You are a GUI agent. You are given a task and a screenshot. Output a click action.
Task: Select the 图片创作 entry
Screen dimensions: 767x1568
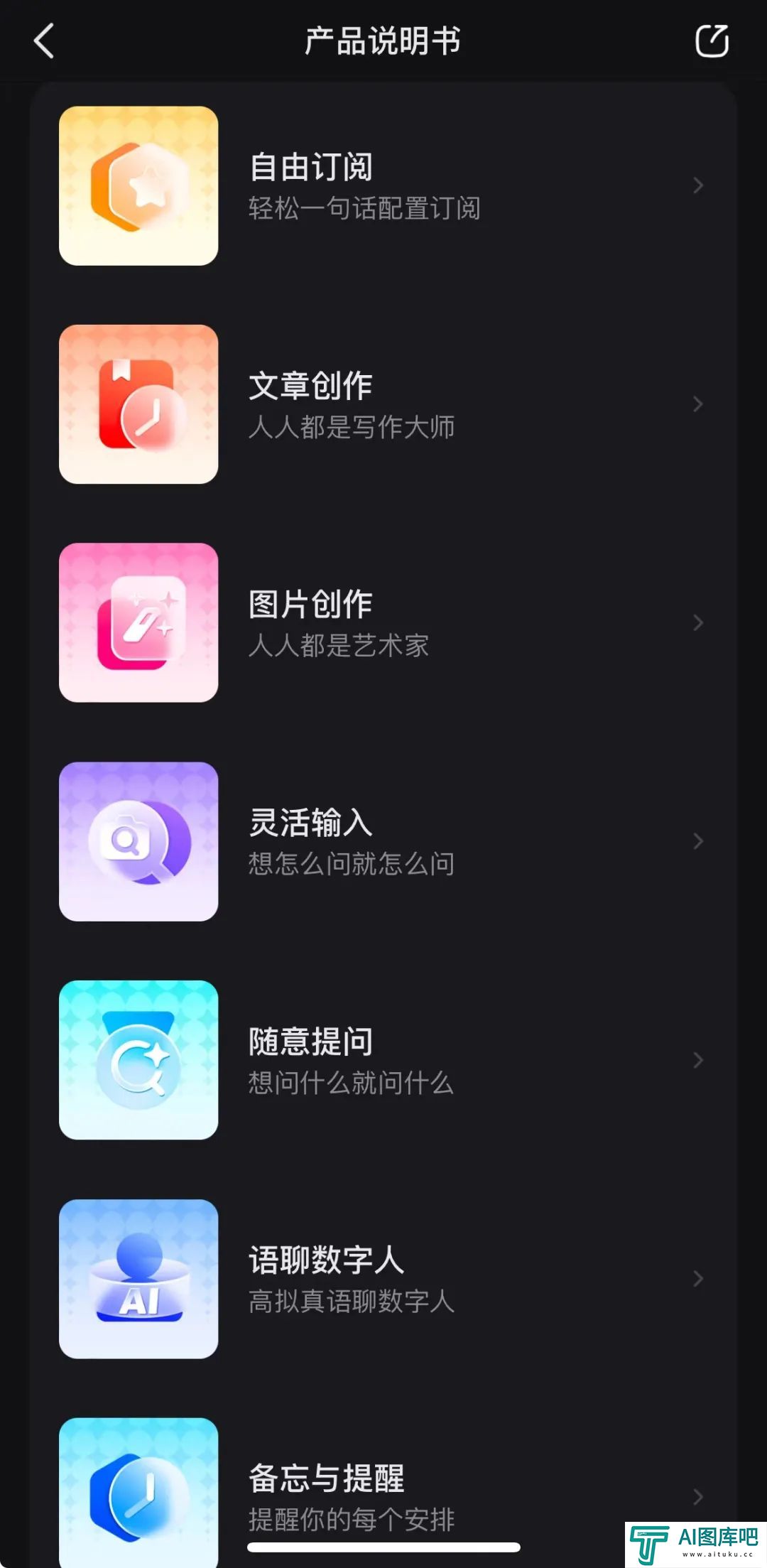pyautogui.click(x=383, y=623)
